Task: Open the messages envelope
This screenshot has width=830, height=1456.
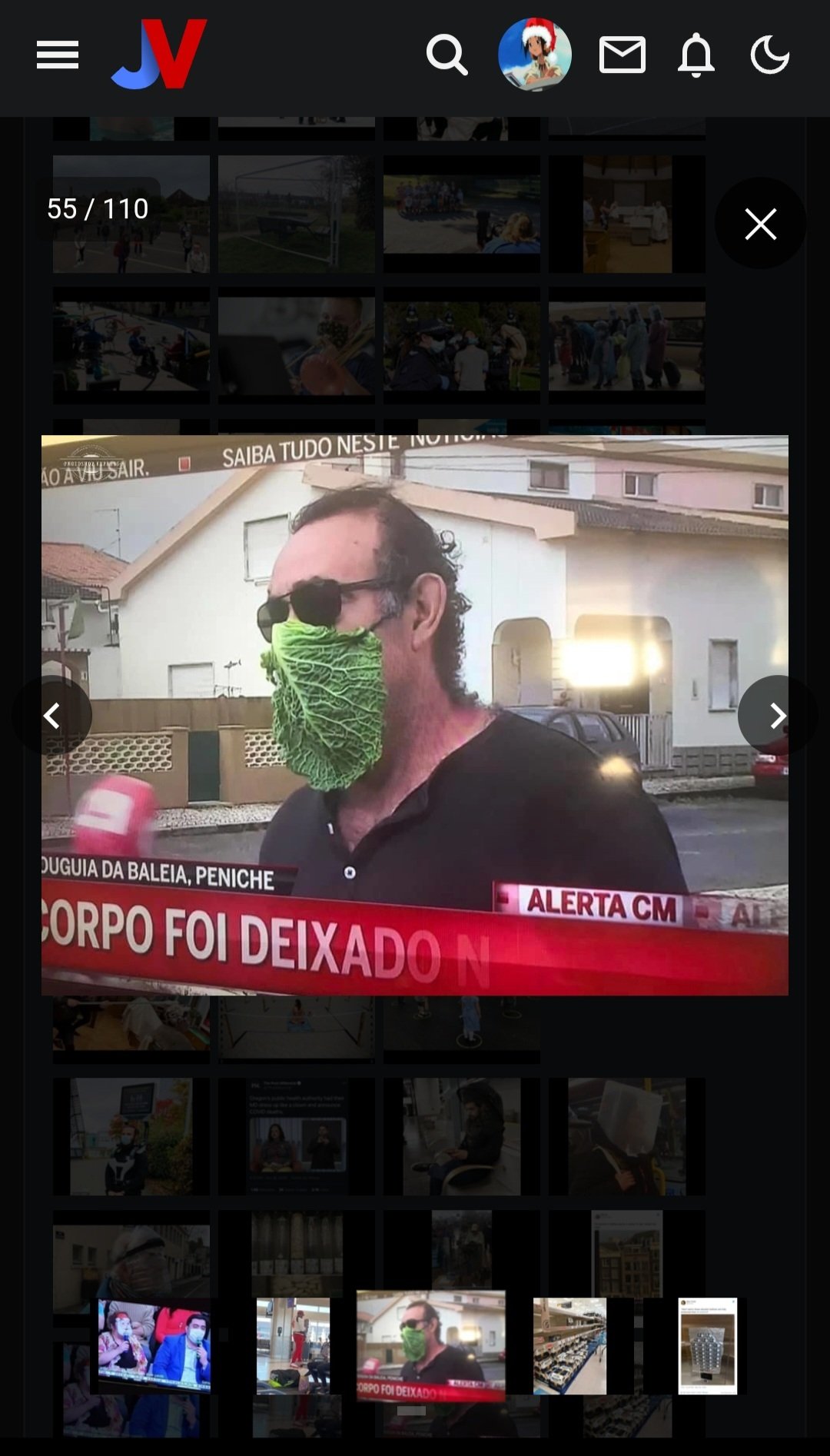Action: point(622,55)
